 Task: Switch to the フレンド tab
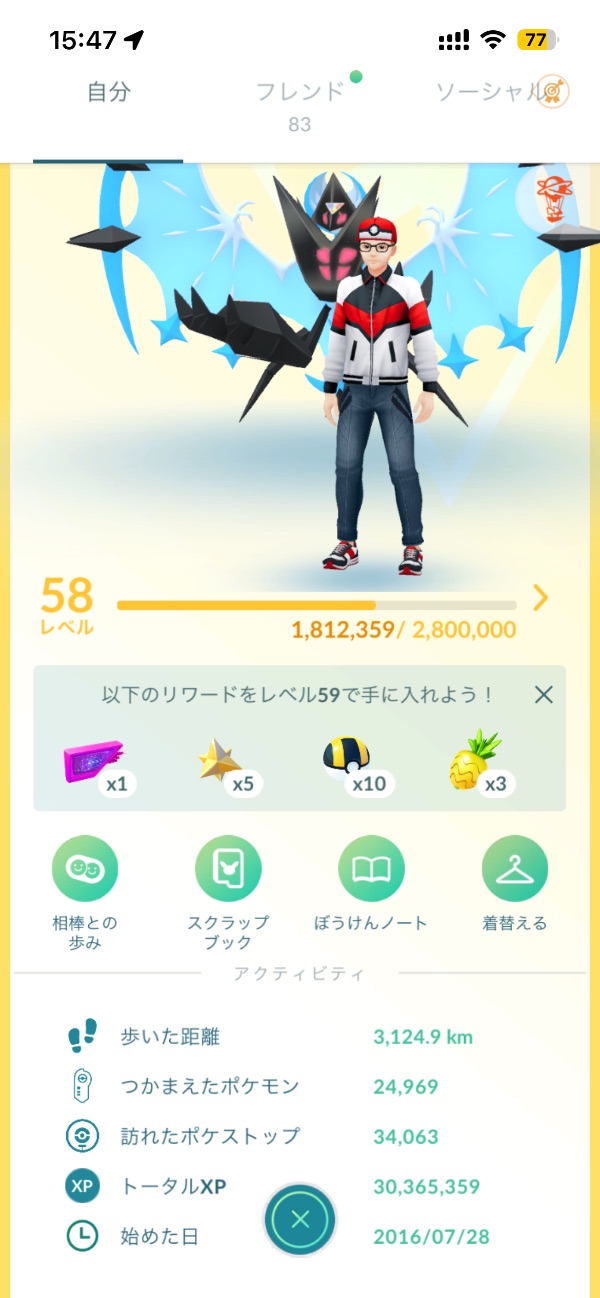(300, 93)
